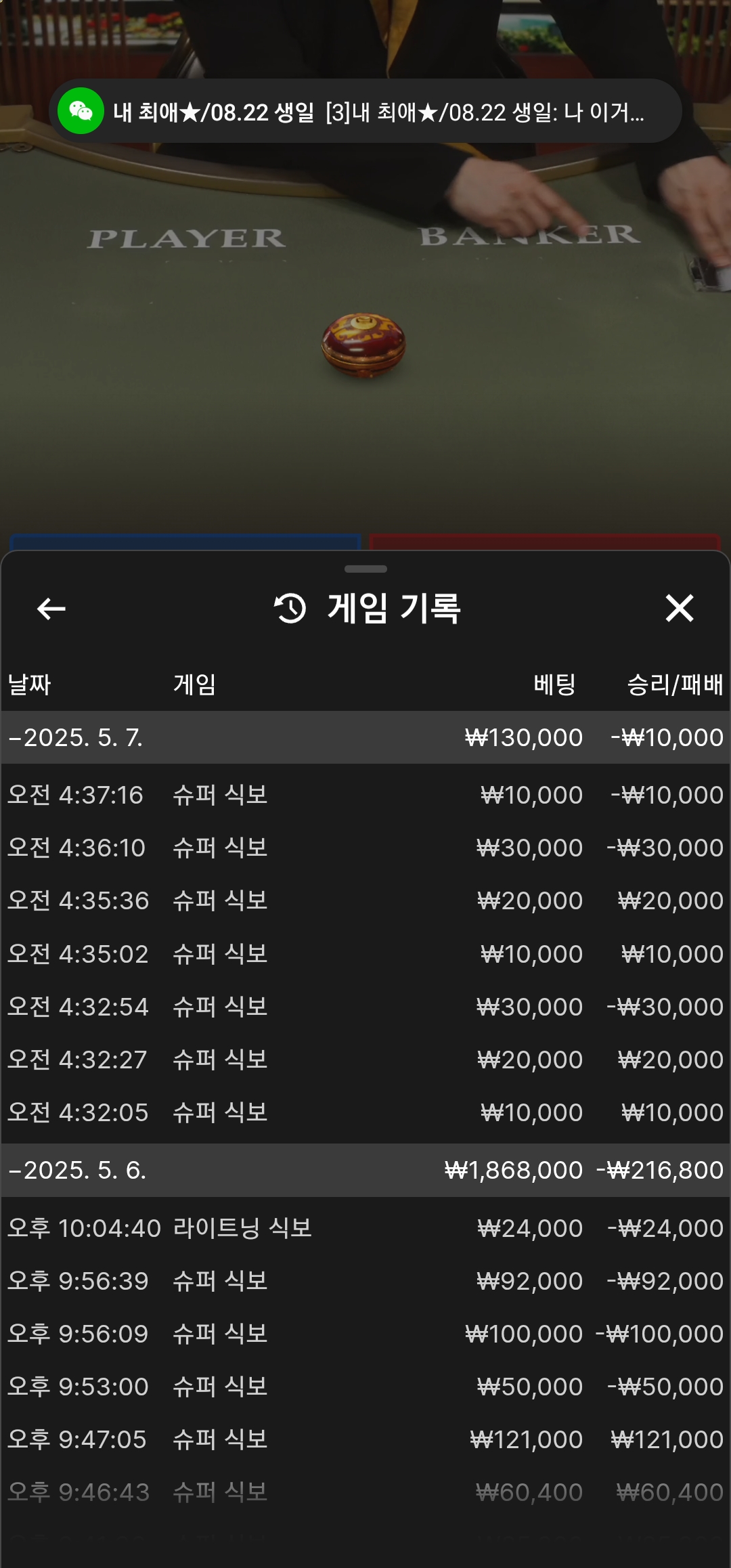The image size is (731, 1568).
Task: Open the 오전 4:37:16 슈퍼 식보 record
Action: [x=365, y=795]
